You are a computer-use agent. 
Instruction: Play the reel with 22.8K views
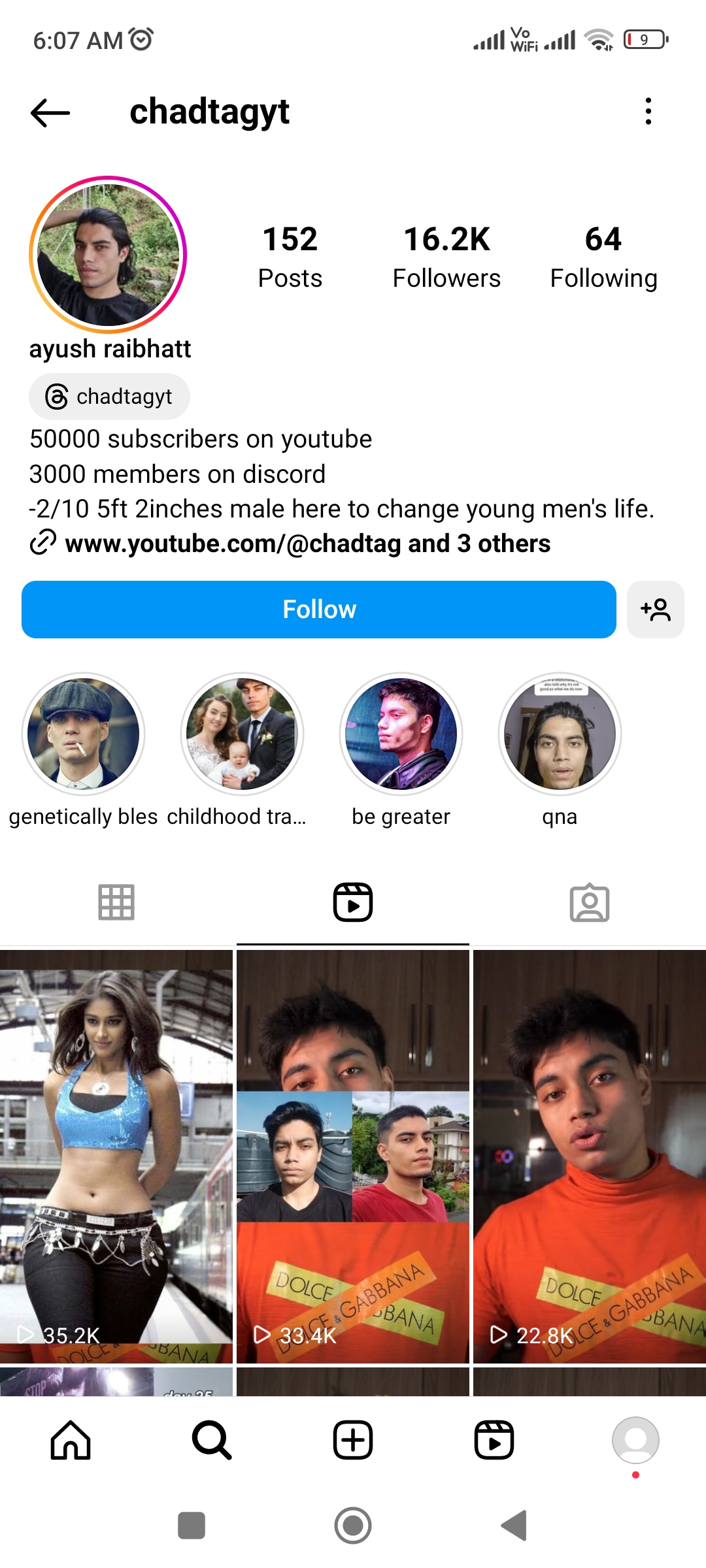[x=590, y=1156]
